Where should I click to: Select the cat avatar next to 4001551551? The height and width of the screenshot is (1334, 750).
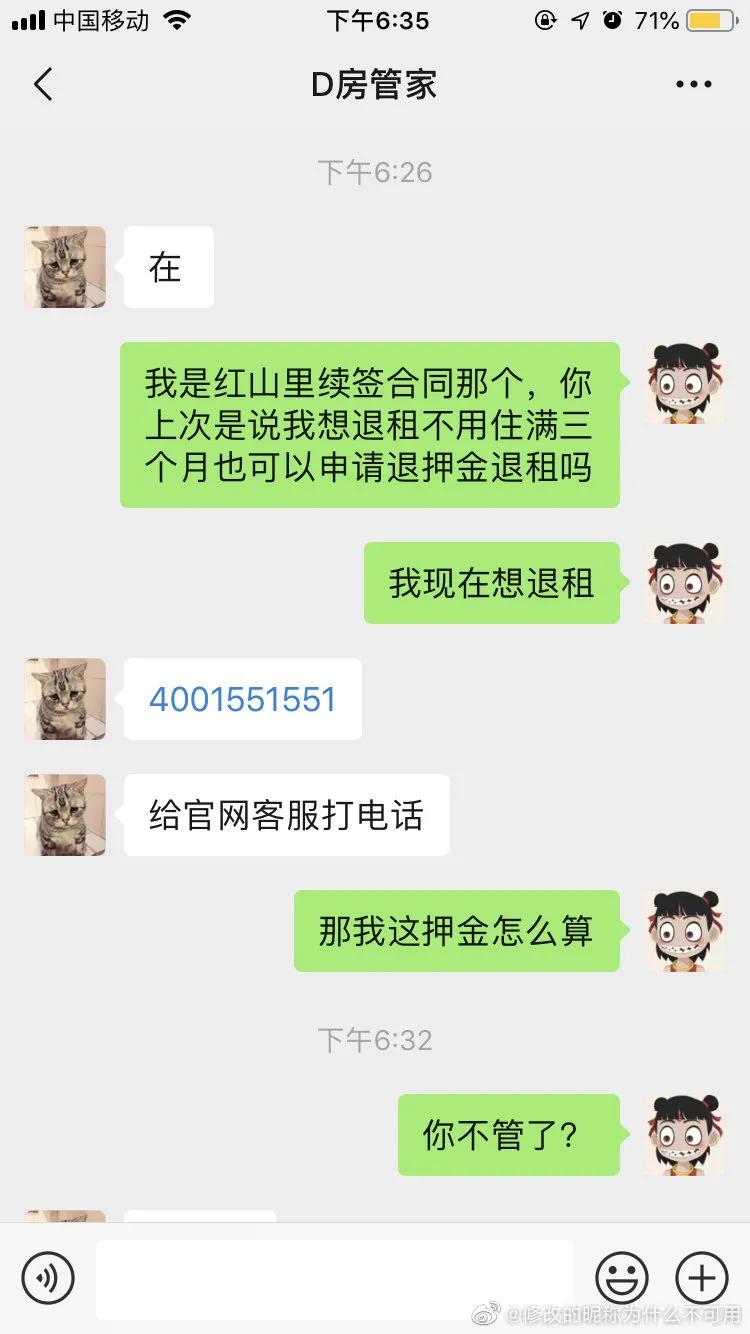64,699
